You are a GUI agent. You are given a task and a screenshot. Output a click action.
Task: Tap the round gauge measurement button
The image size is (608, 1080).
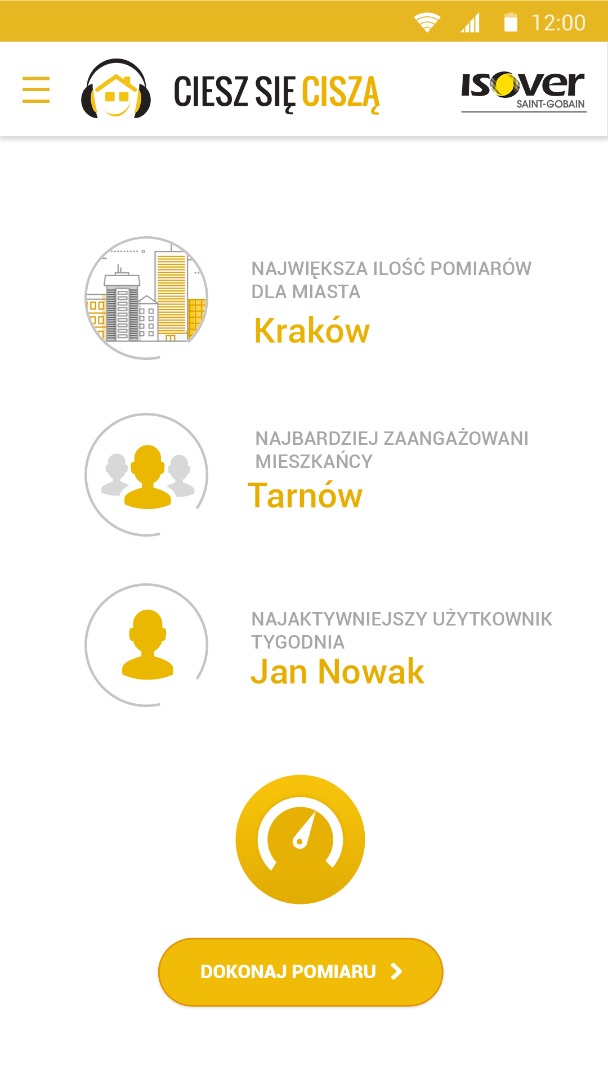click(x=300, y=838)
